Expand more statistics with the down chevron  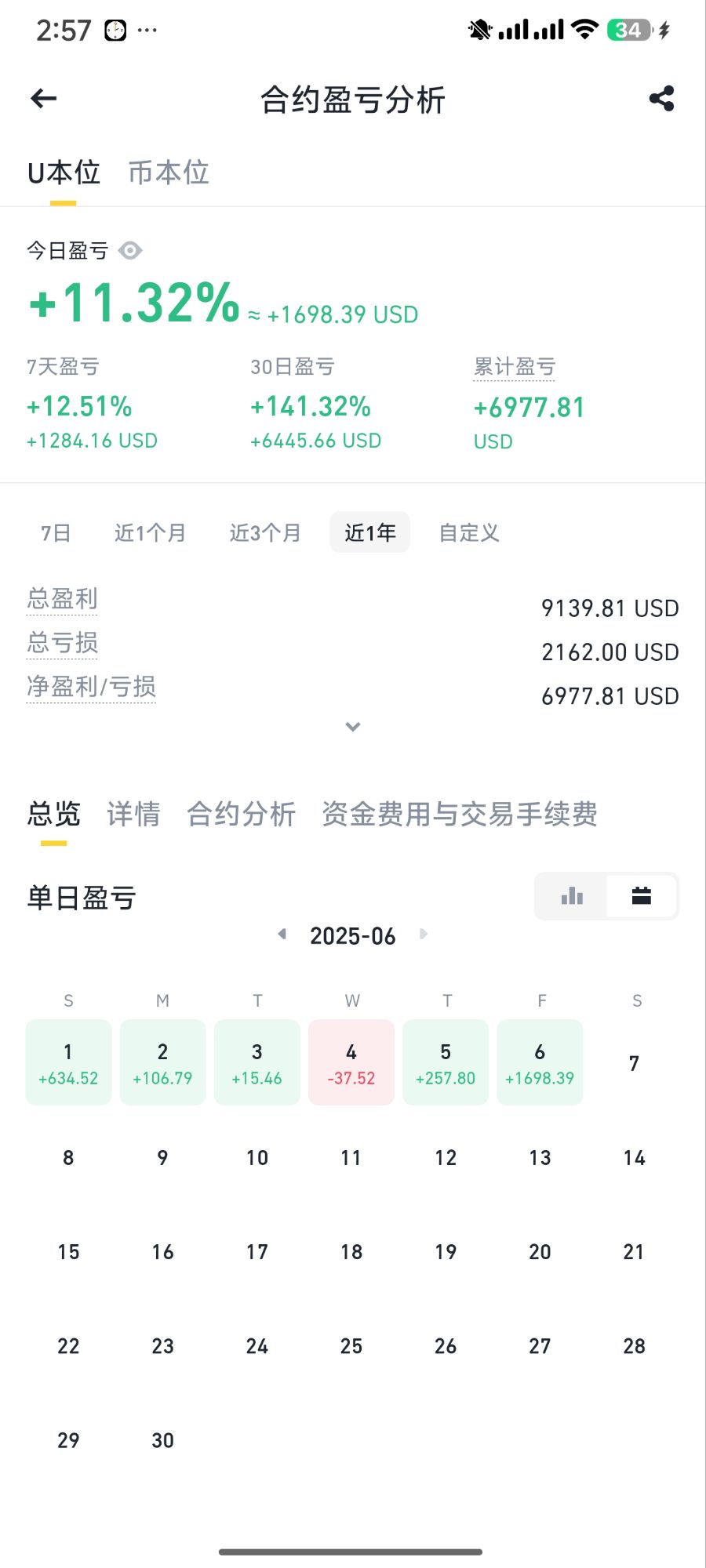353,727
